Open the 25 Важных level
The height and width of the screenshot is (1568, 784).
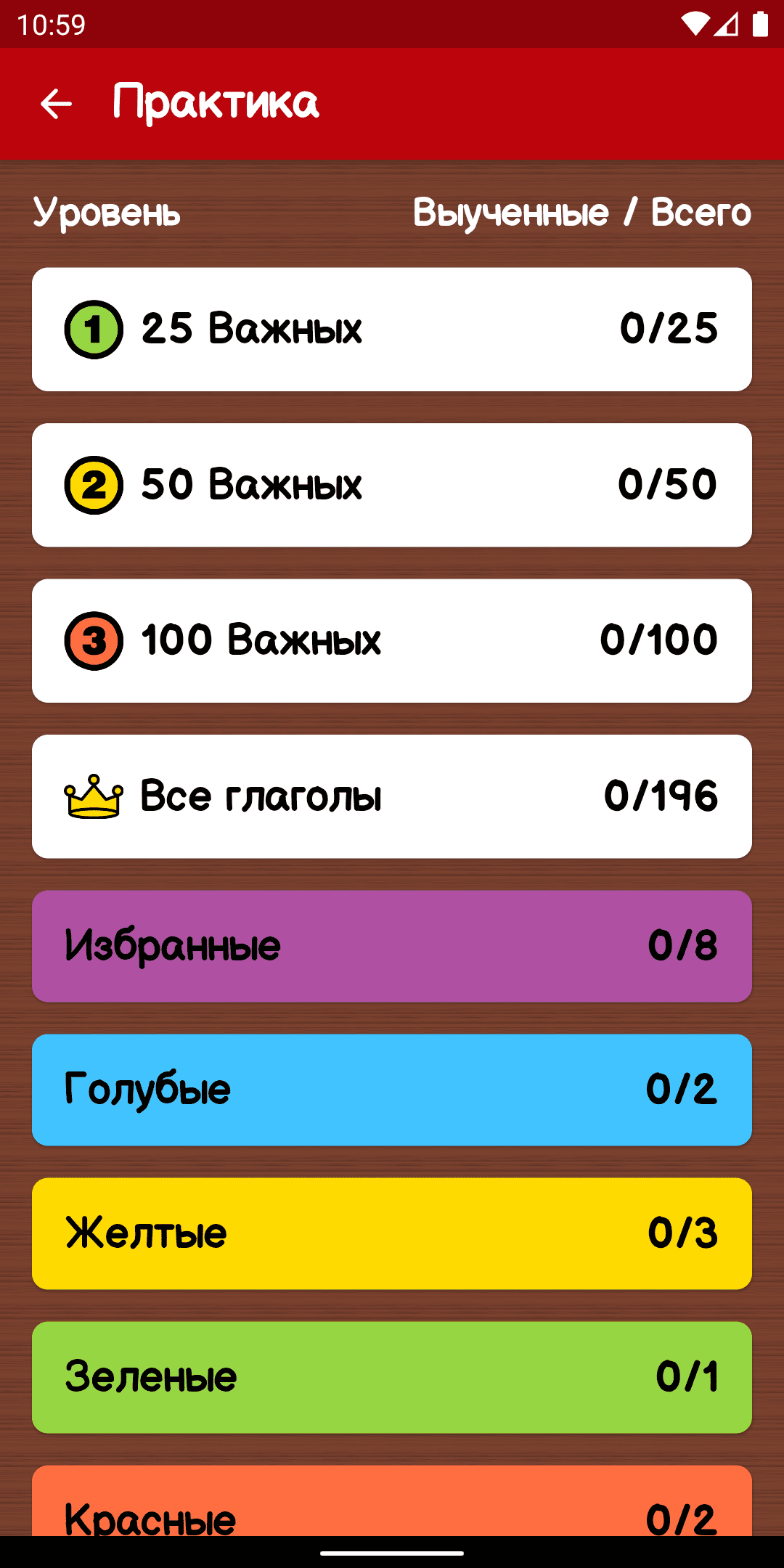392,329
